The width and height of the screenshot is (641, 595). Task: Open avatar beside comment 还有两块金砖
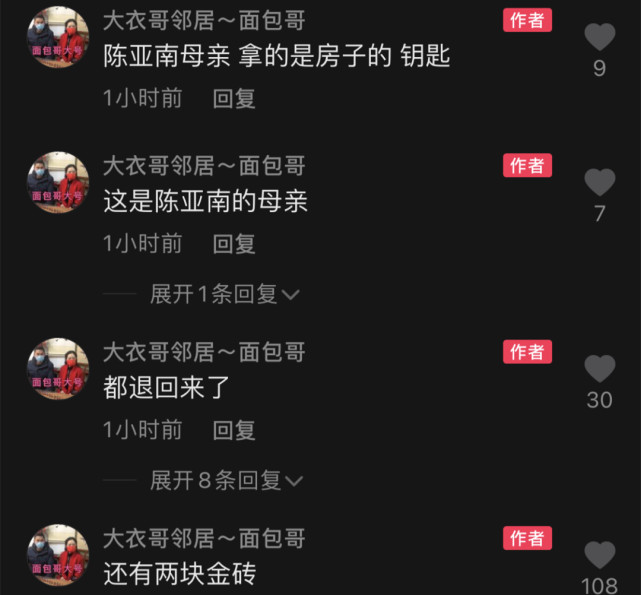coord(58,555)
